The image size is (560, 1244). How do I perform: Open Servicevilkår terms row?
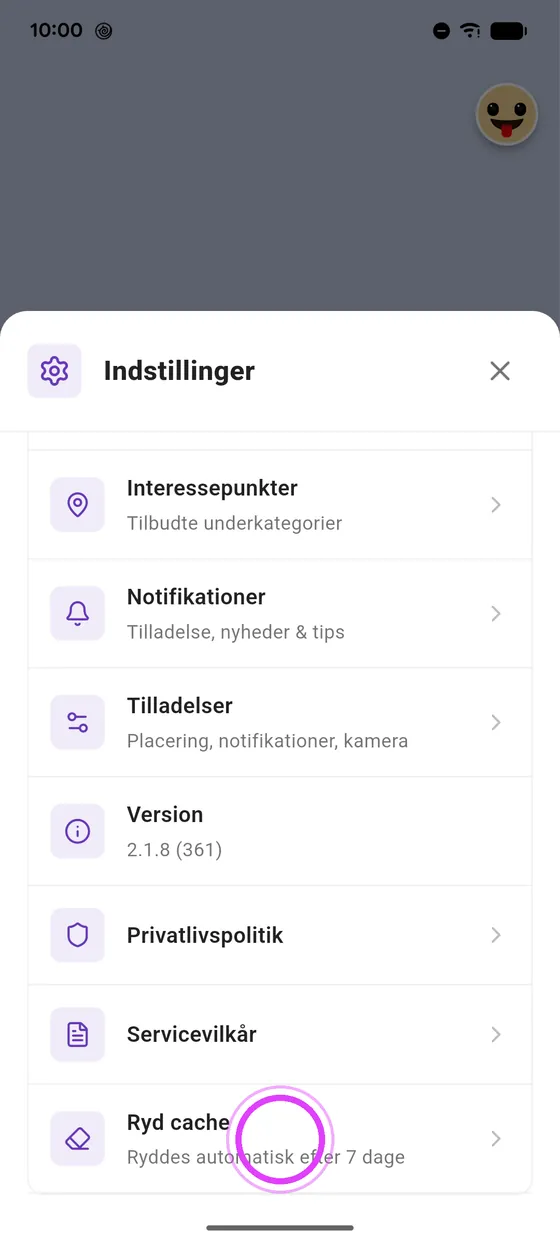coord(280,1034)
